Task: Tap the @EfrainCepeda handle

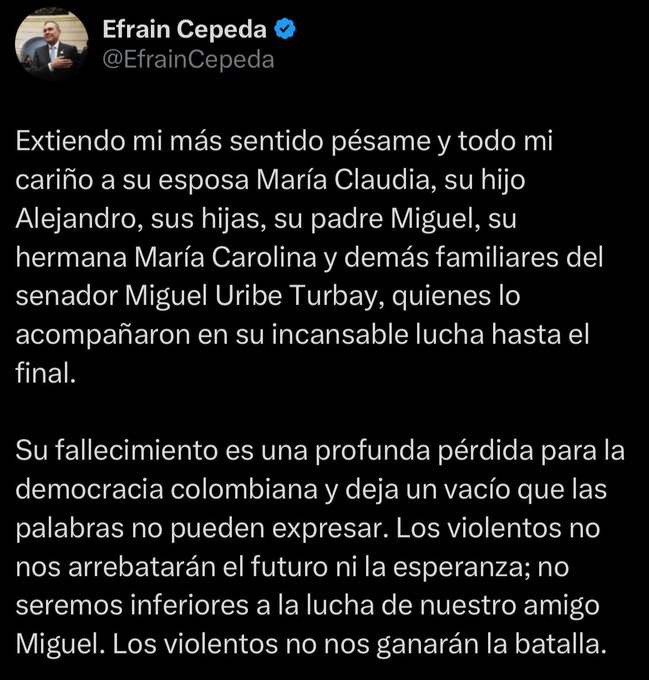Action: pos(188,59)
